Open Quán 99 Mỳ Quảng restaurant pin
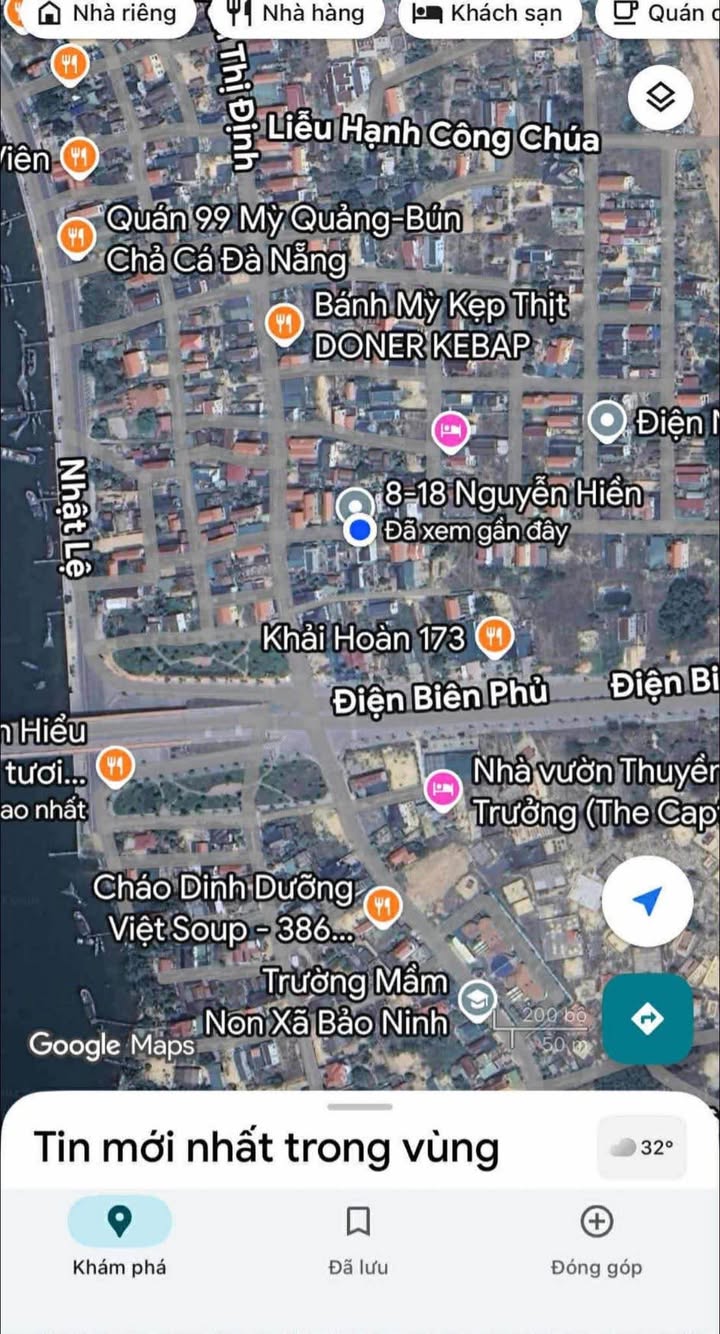Image resolution: width=720 pixels, height=1334 pixels. click(77, 237)
